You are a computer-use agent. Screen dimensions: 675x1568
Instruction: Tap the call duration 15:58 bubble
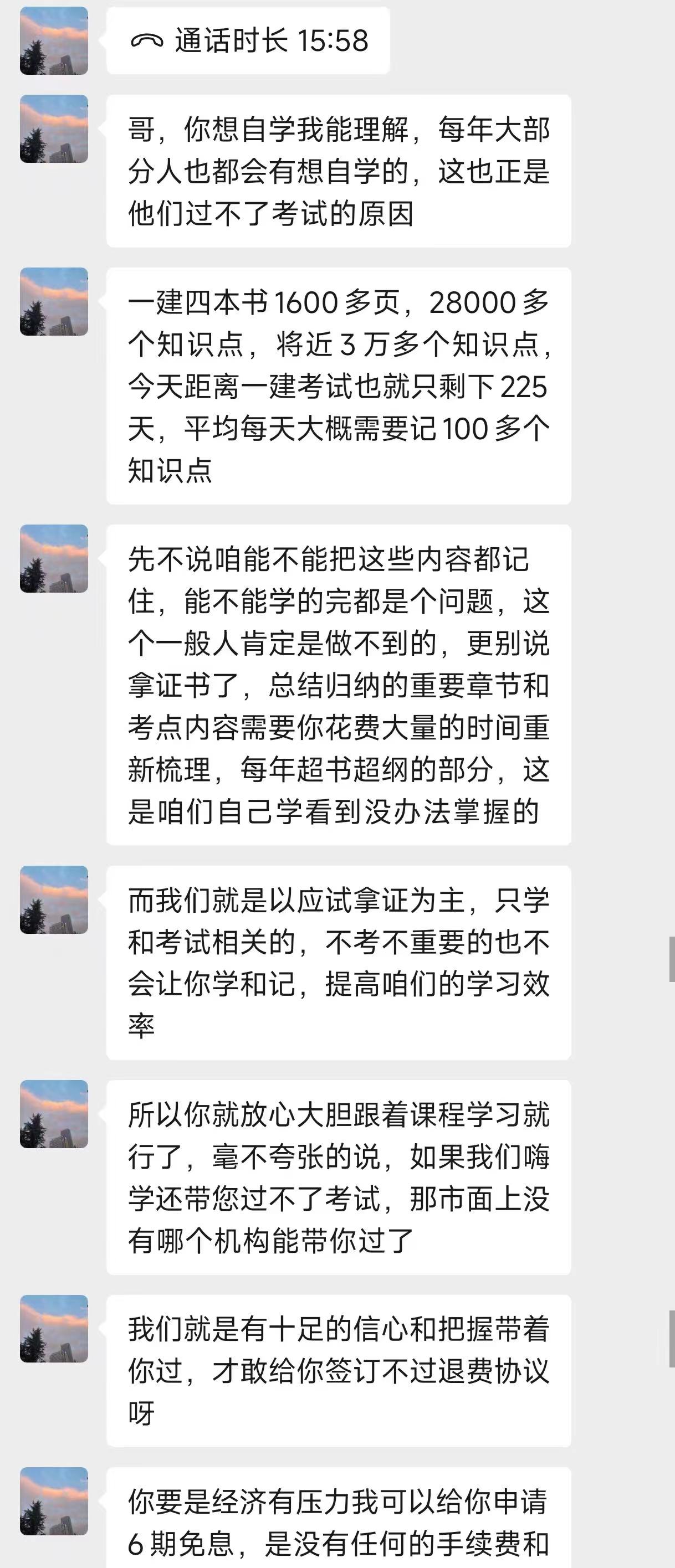[x=248, y=41]
